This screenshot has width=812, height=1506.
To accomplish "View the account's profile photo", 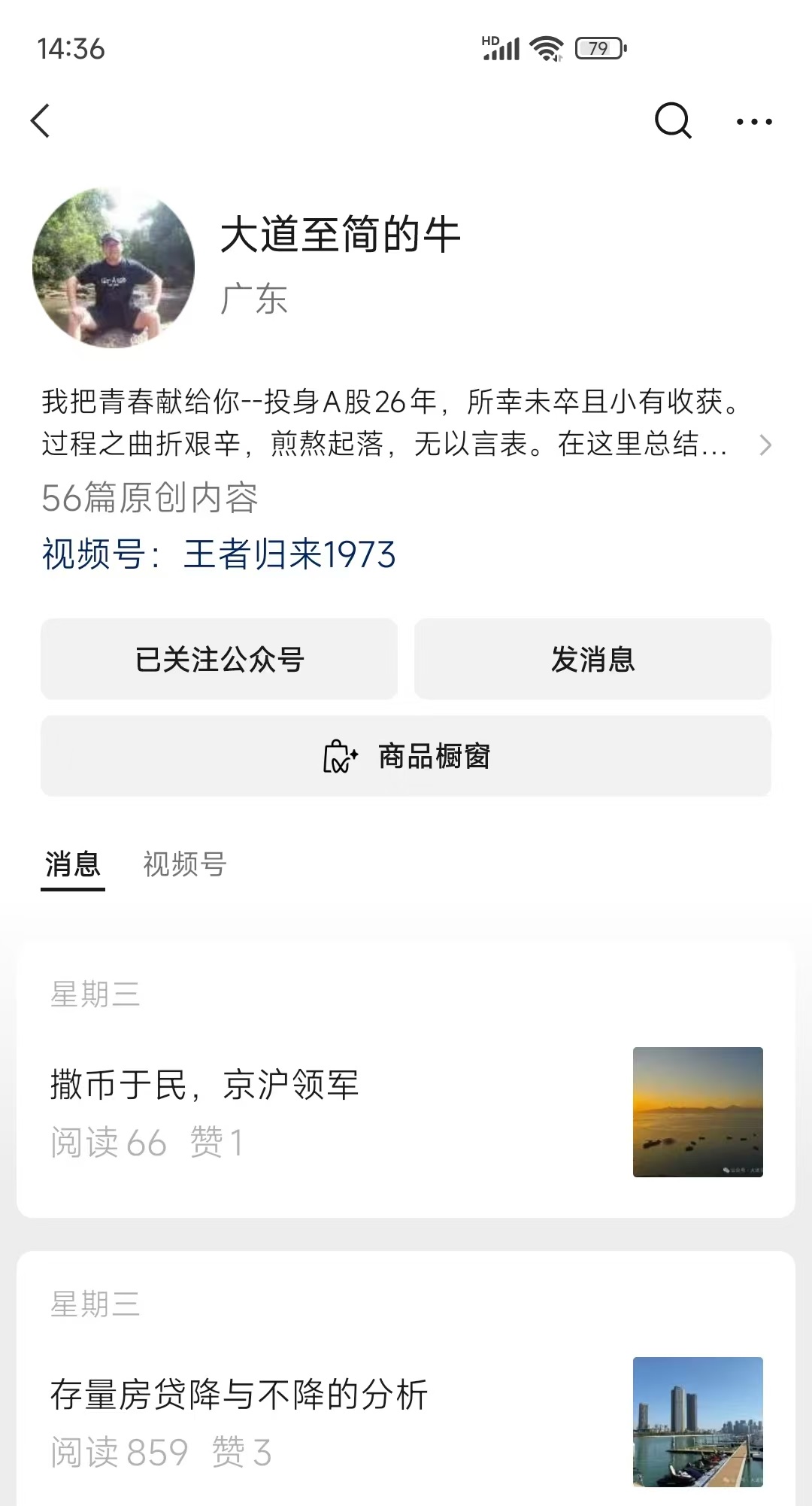I will pyautogui.click(x=114, y=268).
